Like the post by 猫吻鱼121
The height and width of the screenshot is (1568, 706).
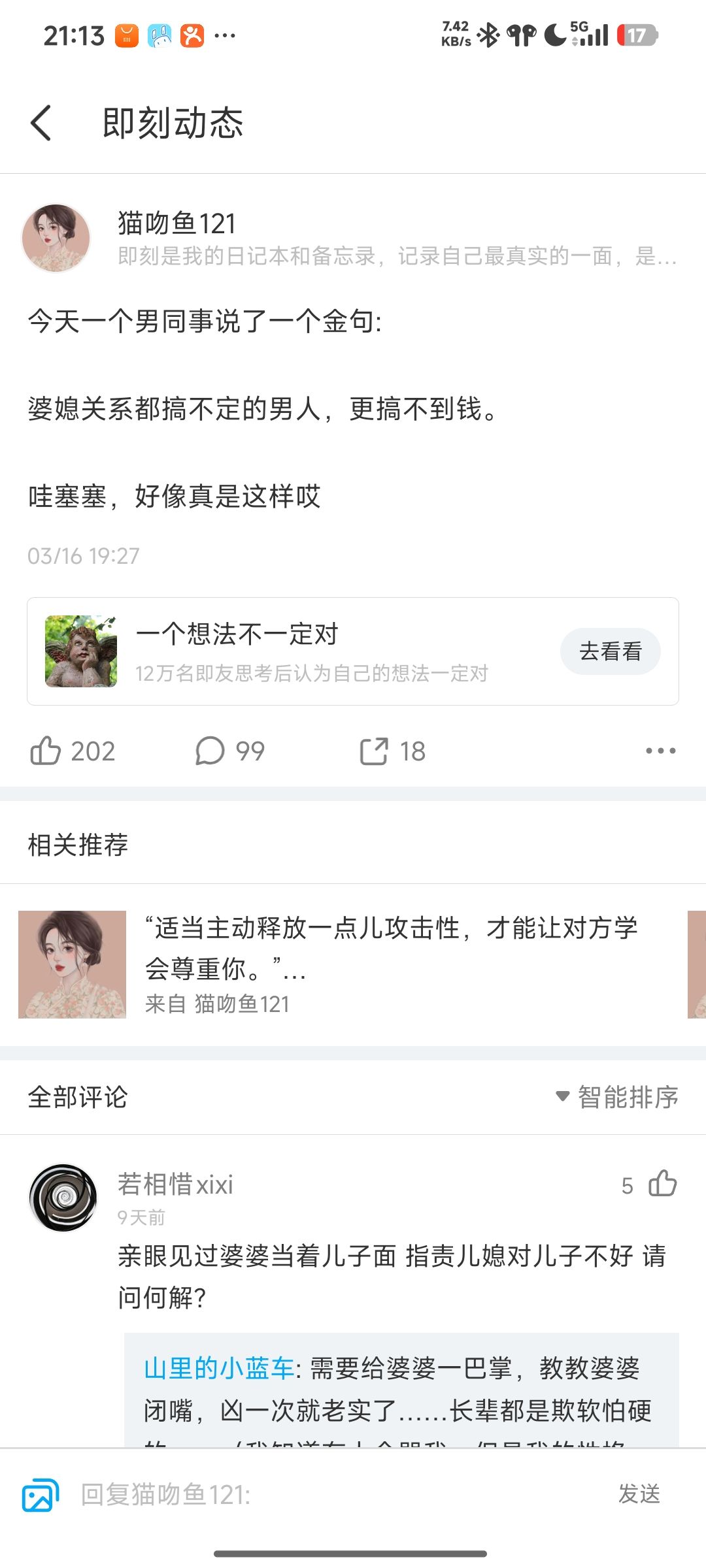(x=46, y=751)
